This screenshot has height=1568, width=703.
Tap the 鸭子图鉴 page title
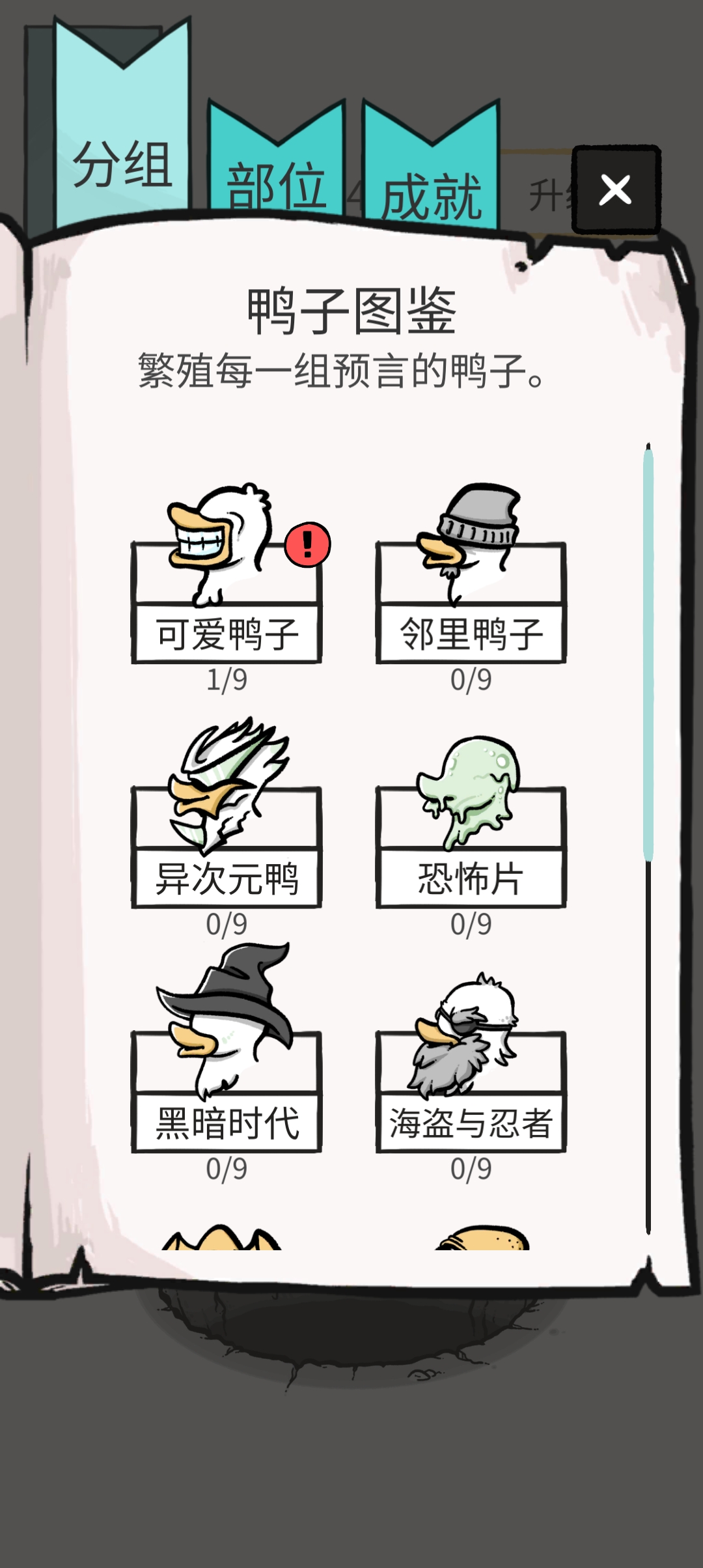coord(351,313)
